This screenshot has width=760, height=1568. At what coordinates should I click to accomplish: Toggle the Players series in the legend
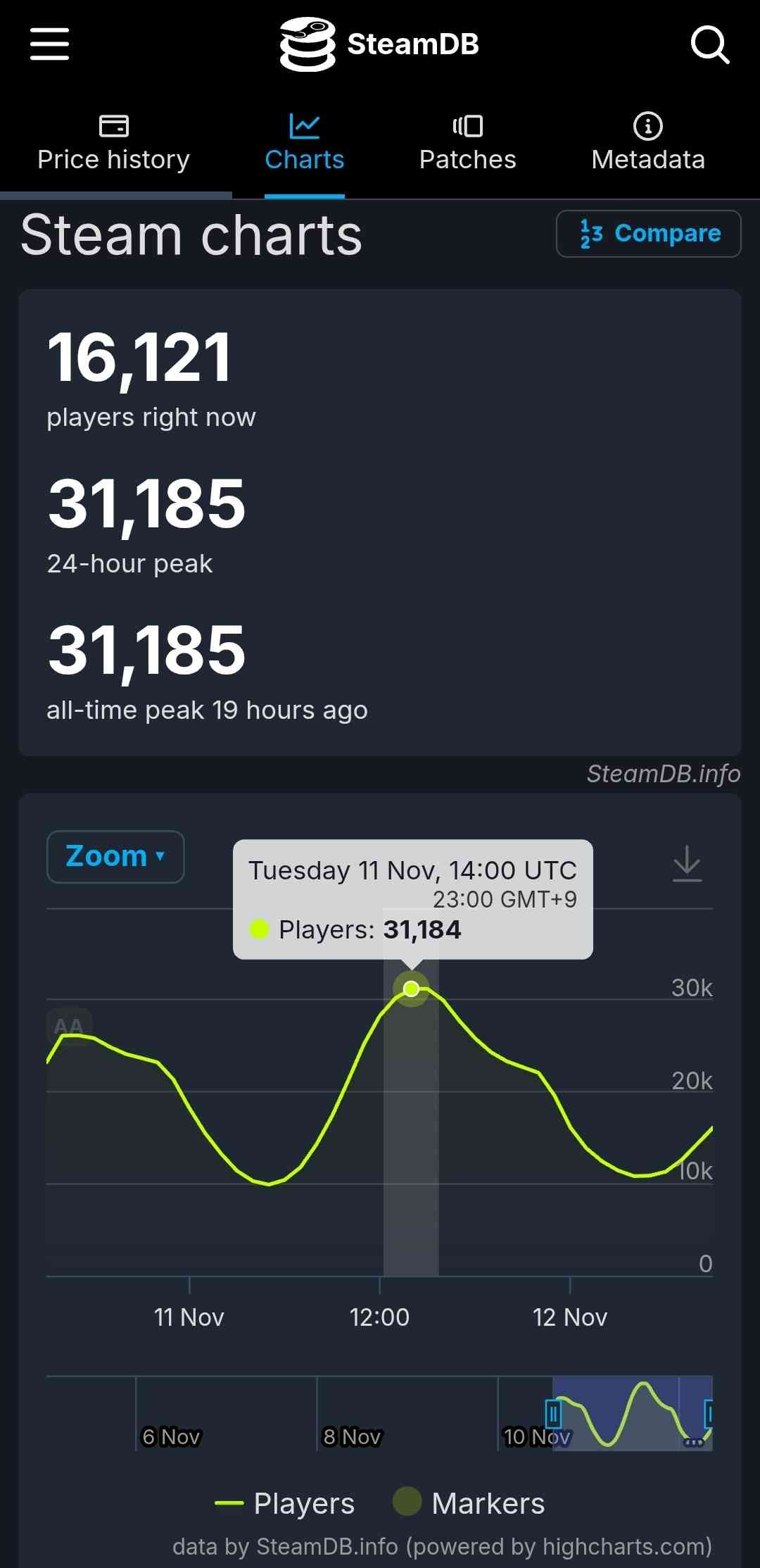[x=285, y=1503]
